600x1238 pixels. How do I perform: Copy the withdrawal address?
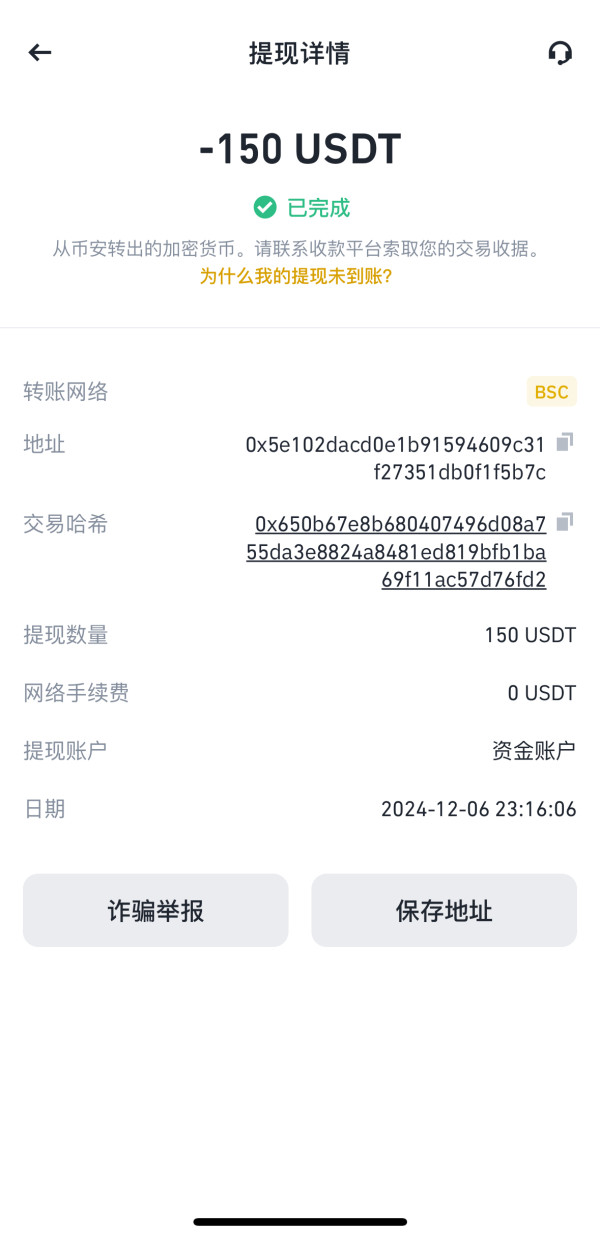(x=565, y=441)
